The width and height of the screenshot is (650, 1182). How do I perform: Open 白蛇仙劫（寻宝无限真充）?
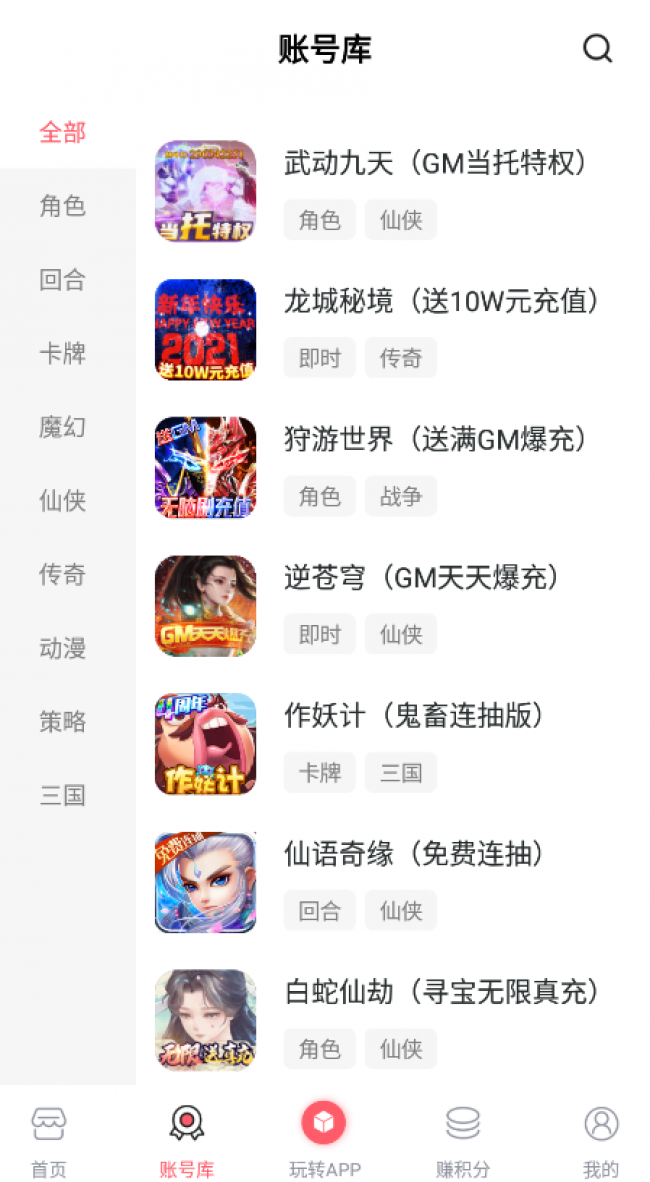click(x=442, y=992)
